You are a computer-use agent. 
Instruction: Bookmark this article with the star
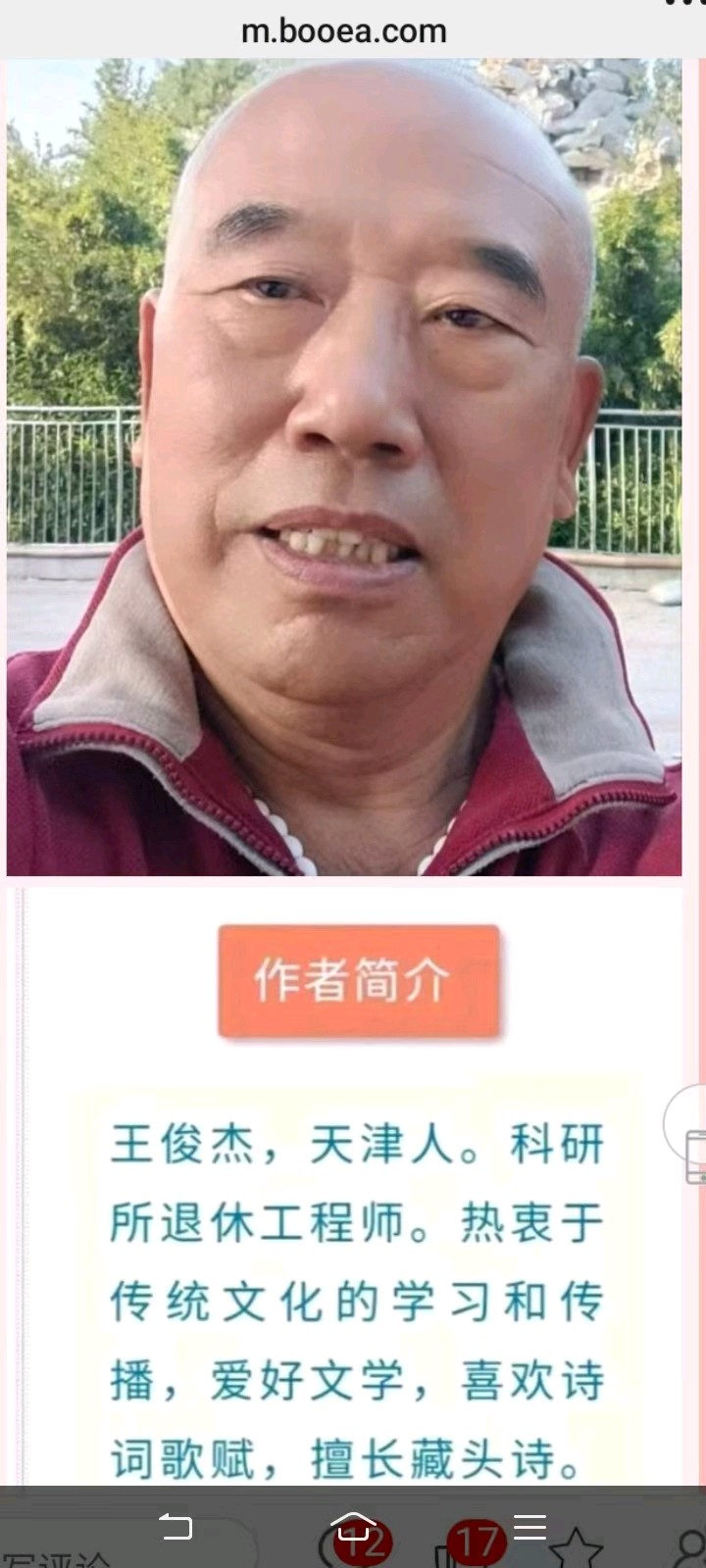click(x=576, y=1549)
